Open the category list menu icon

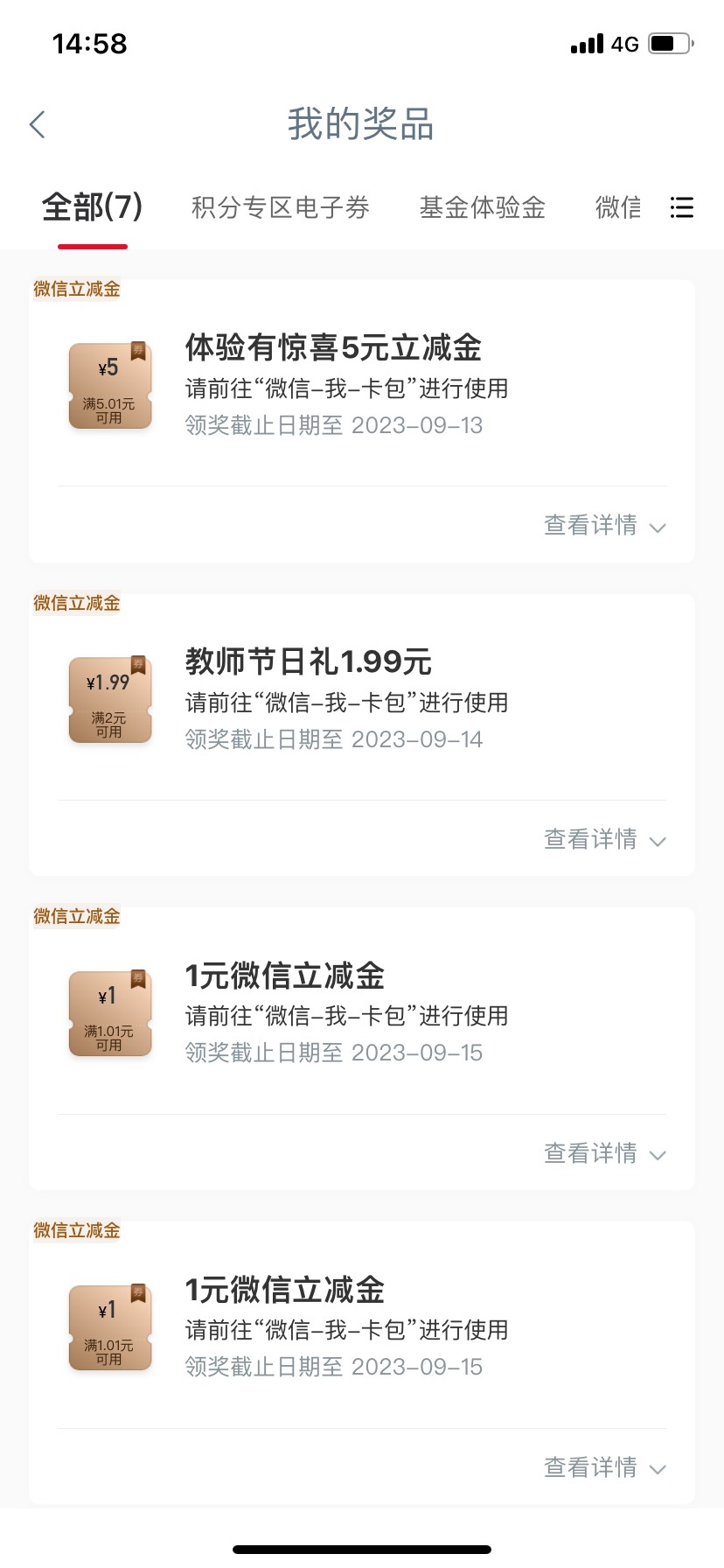pos(681,207)
